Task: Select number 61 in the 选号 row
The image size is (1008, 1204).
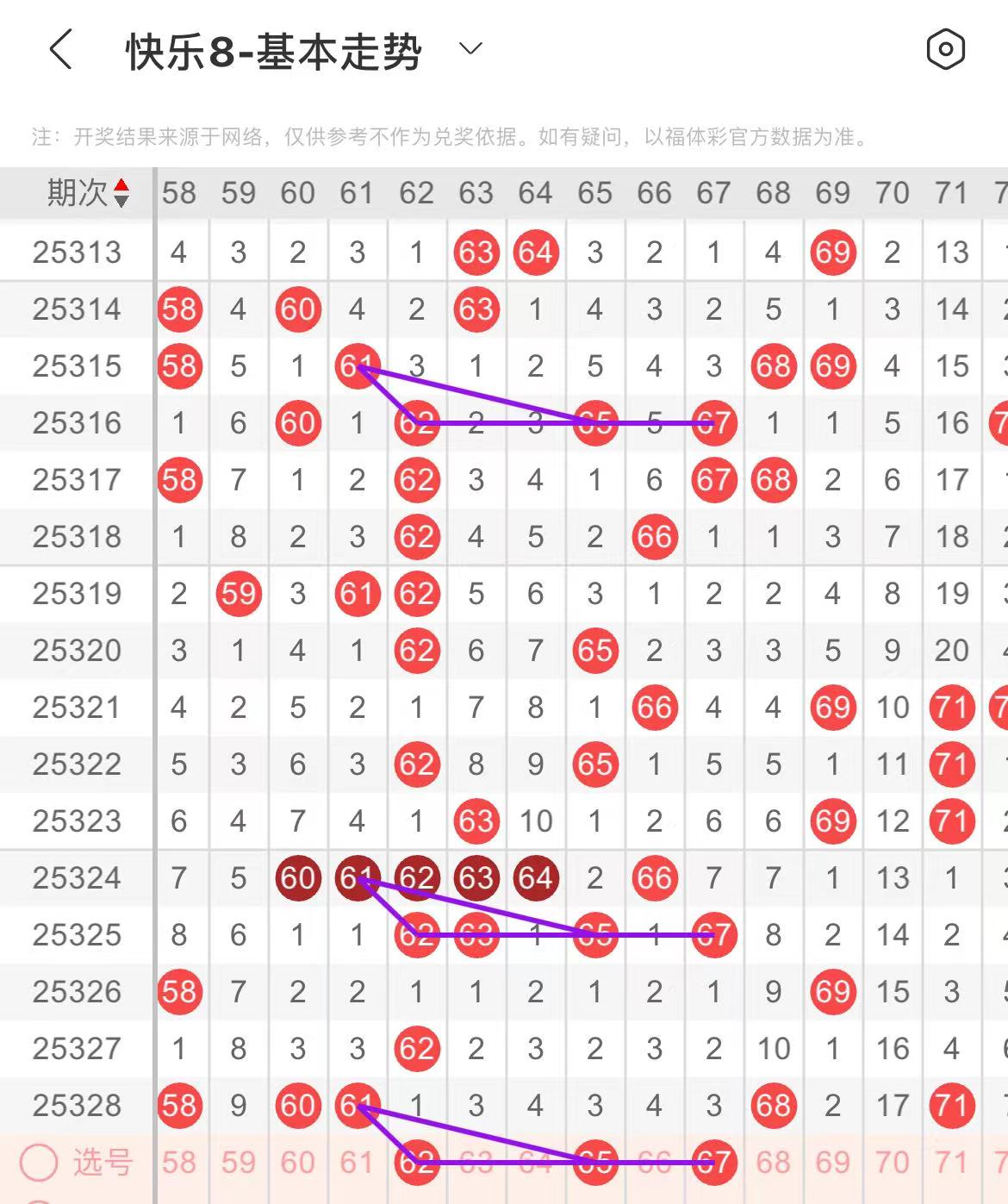Action: (357, 1163)
